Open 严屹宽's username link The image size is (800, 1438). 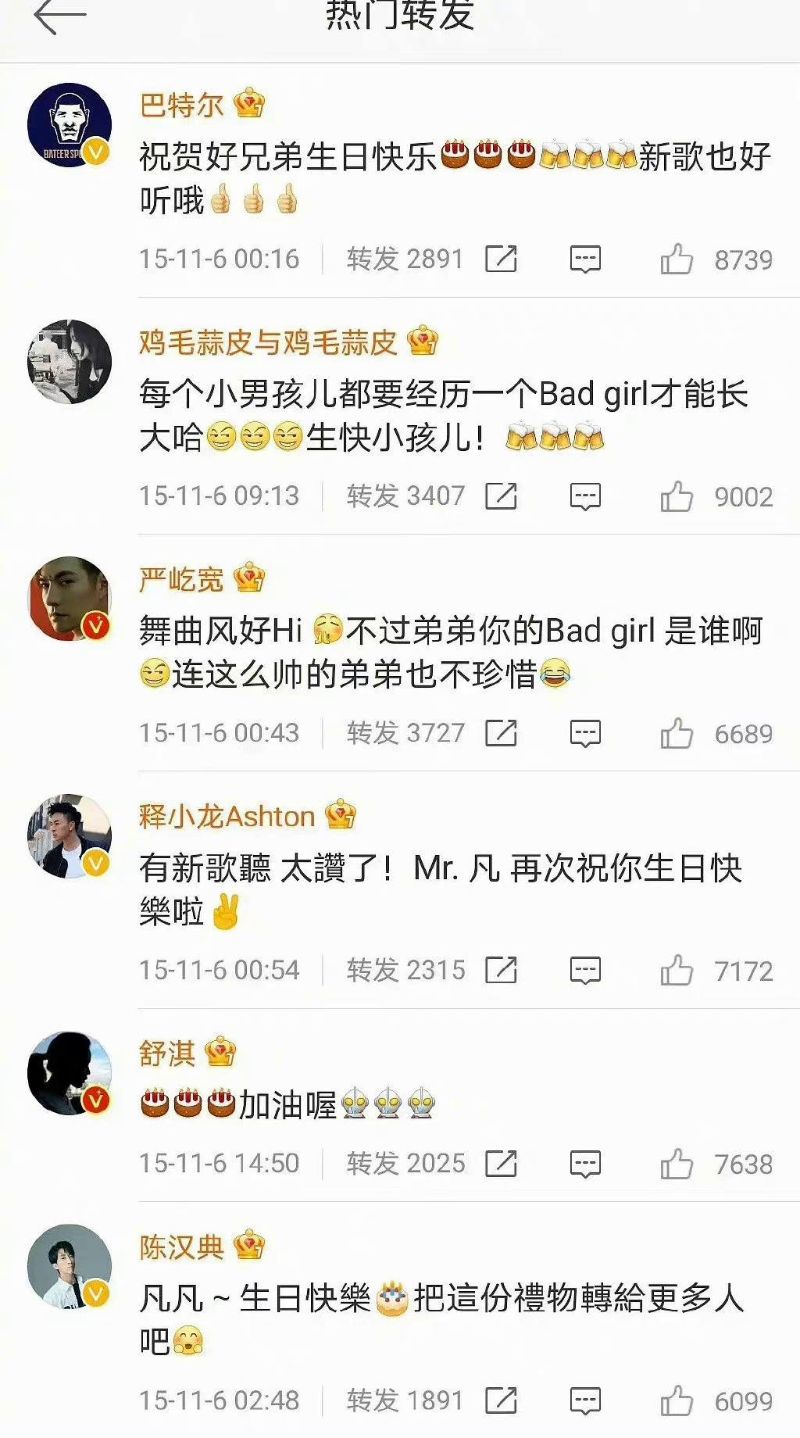click(x=181, y=578)
